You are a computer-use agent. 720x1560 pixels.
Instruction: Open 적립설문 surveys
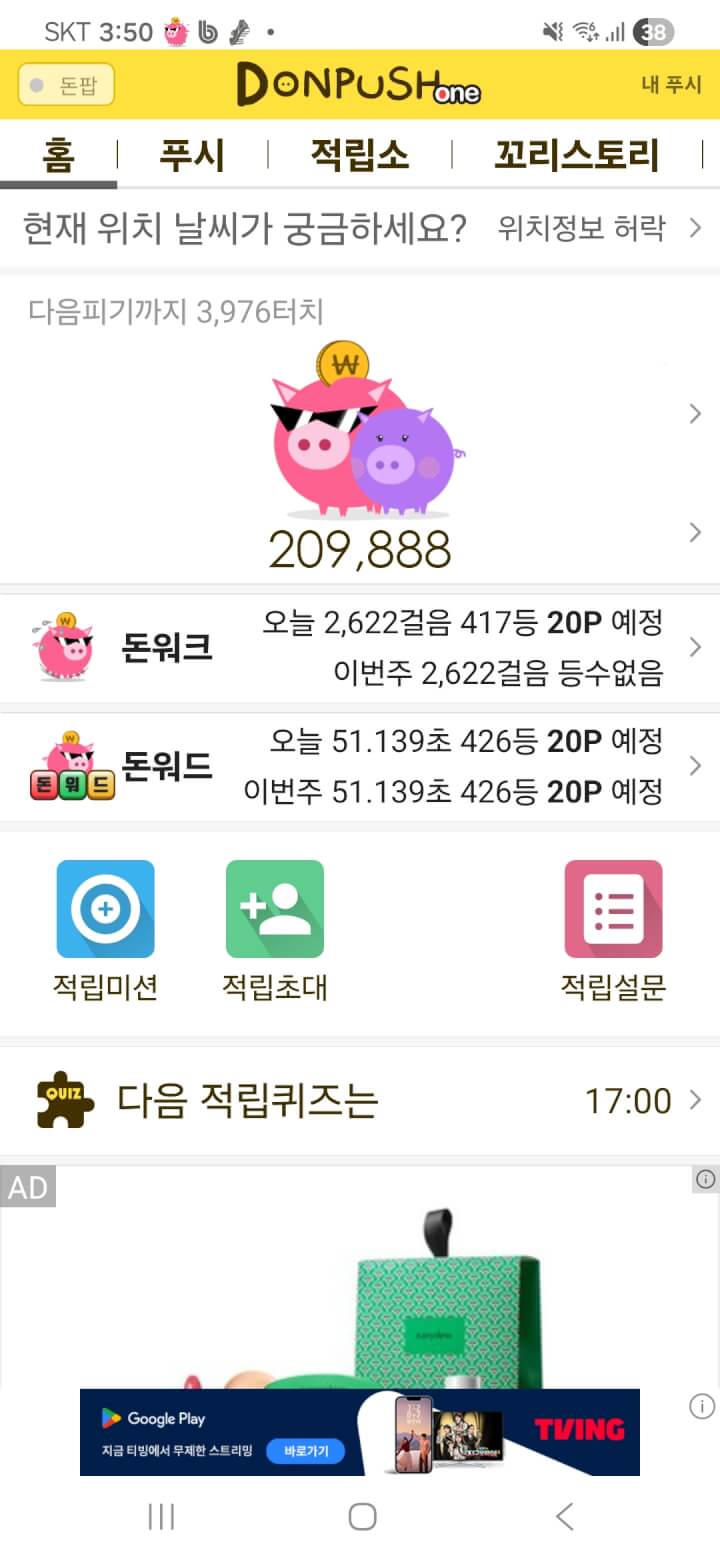pyautogui.click(x=613, y=929)
